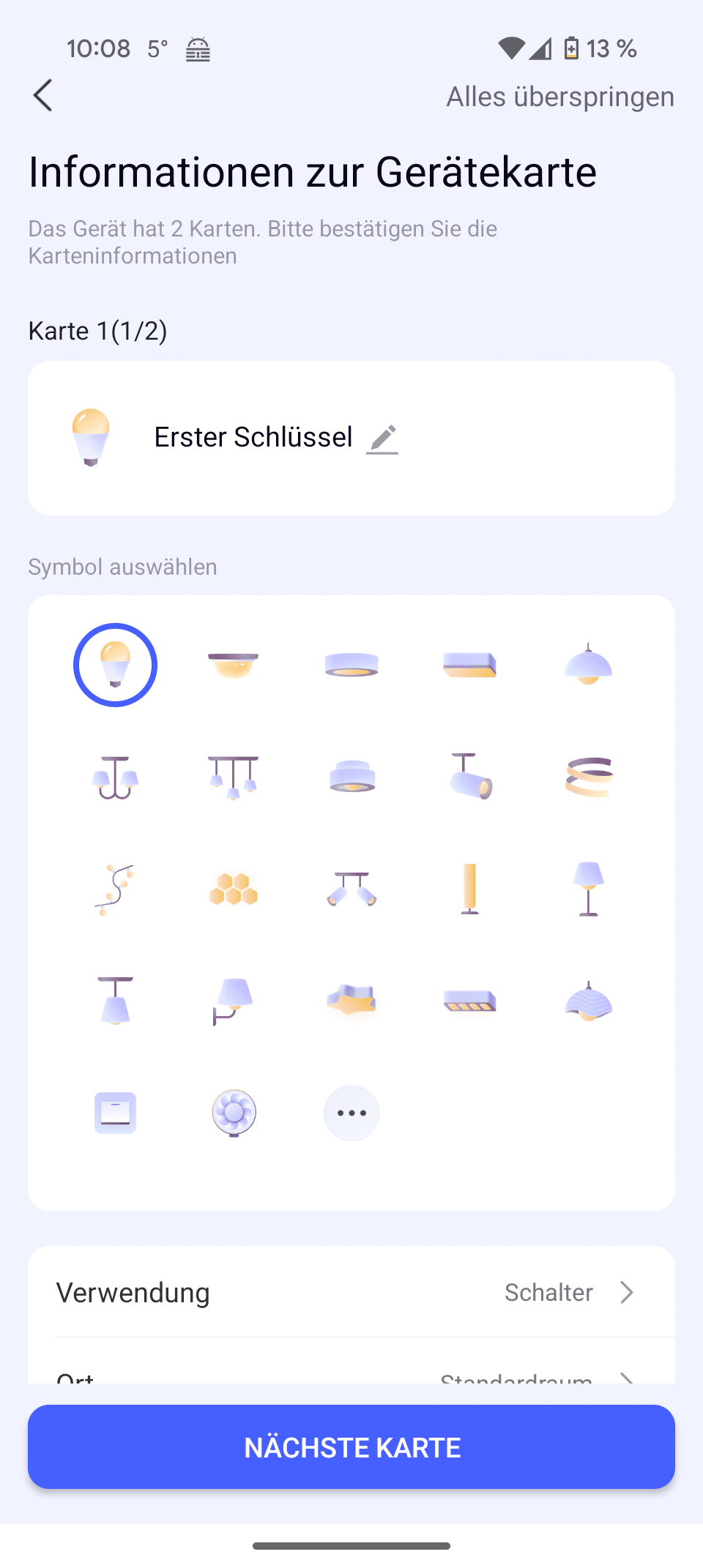This screenshot has height=1568, width=703.
Task: Choose the table lamp symbol
Action: coord(588,889)
